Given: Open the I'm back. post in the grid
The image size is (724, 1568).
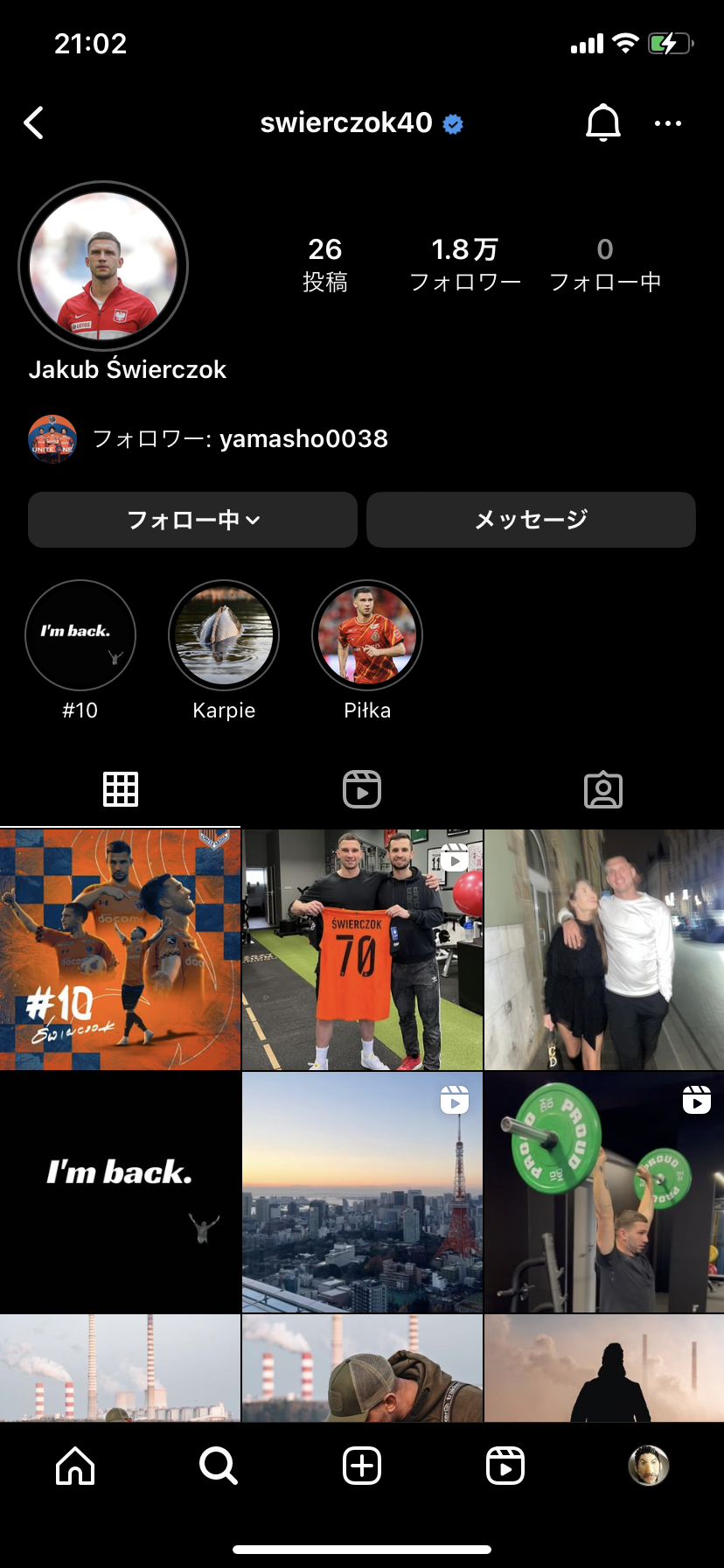Looking at the screenshot, I should 120,1192.
